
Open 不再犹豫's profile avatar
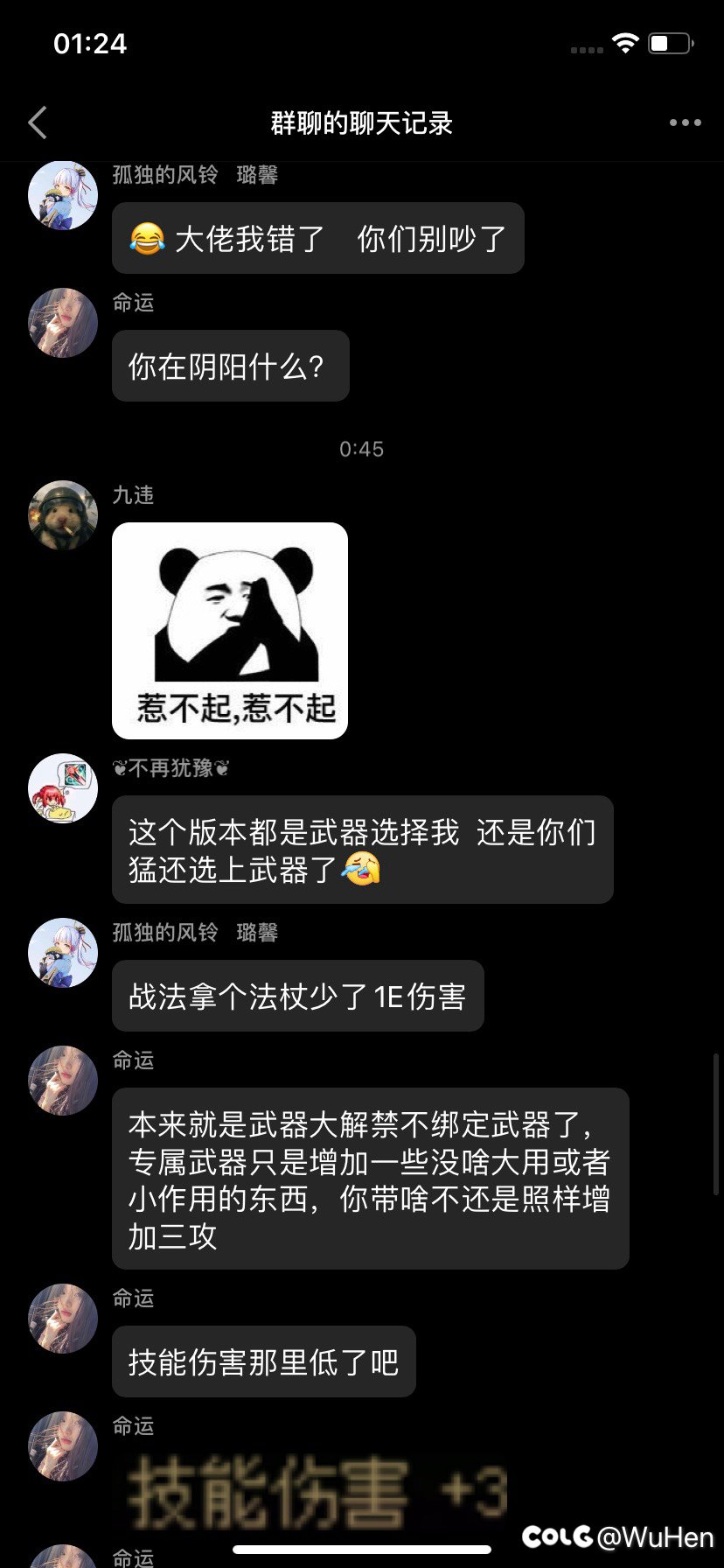(62, 788)
